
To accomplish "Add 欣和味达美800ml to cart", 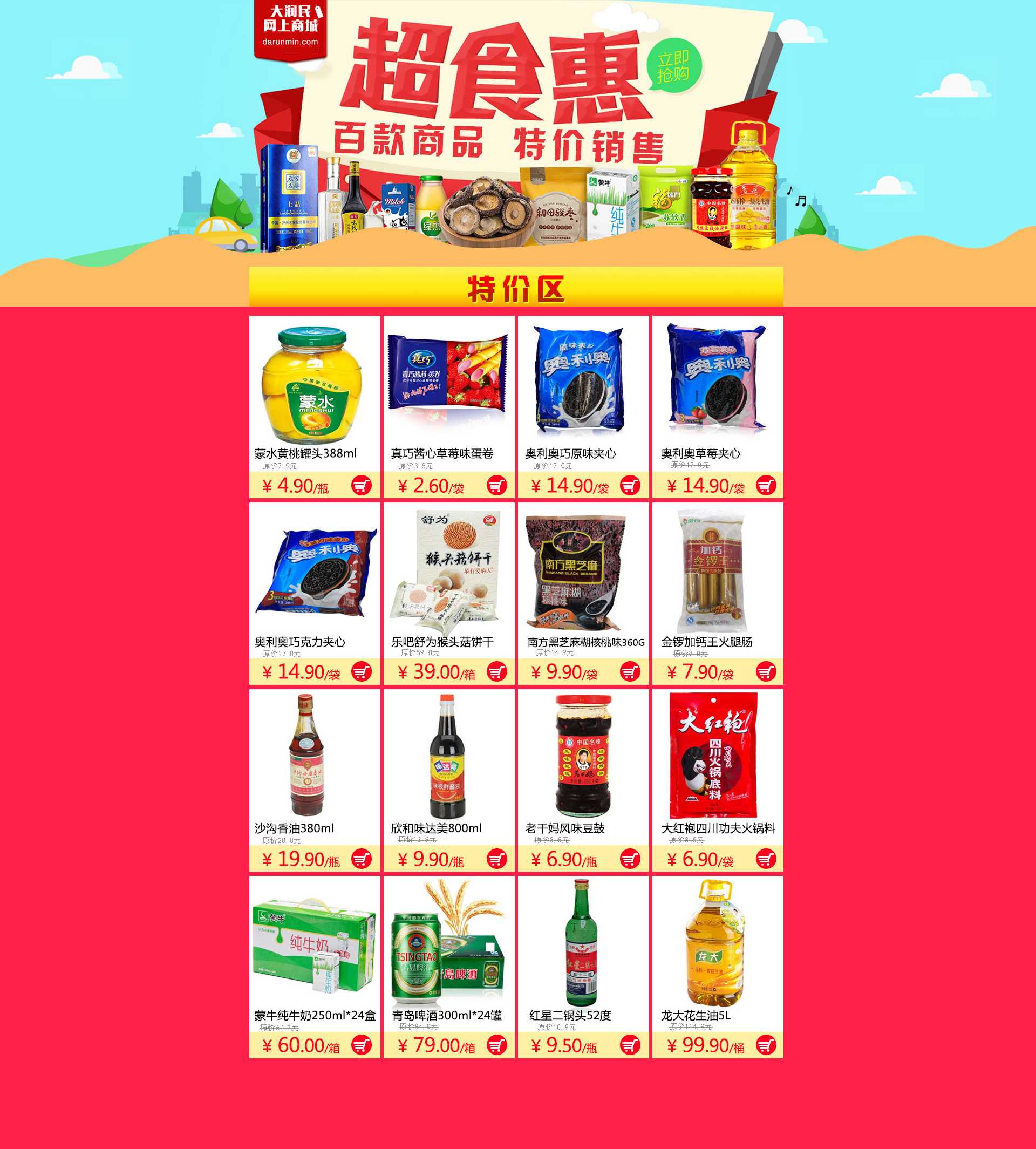I will click(x=496, y=859).
